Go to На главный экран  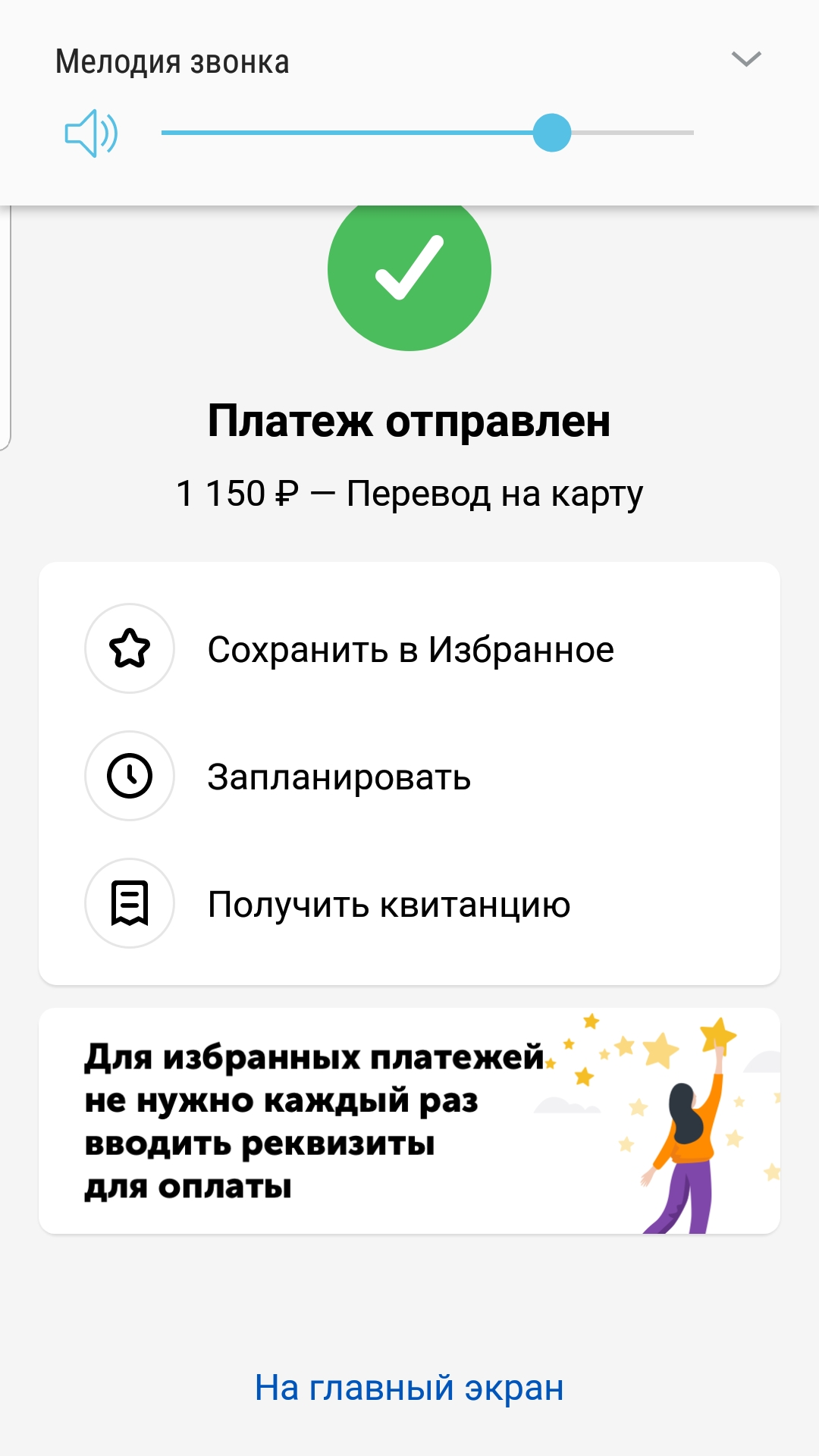tap(409, 1388)
